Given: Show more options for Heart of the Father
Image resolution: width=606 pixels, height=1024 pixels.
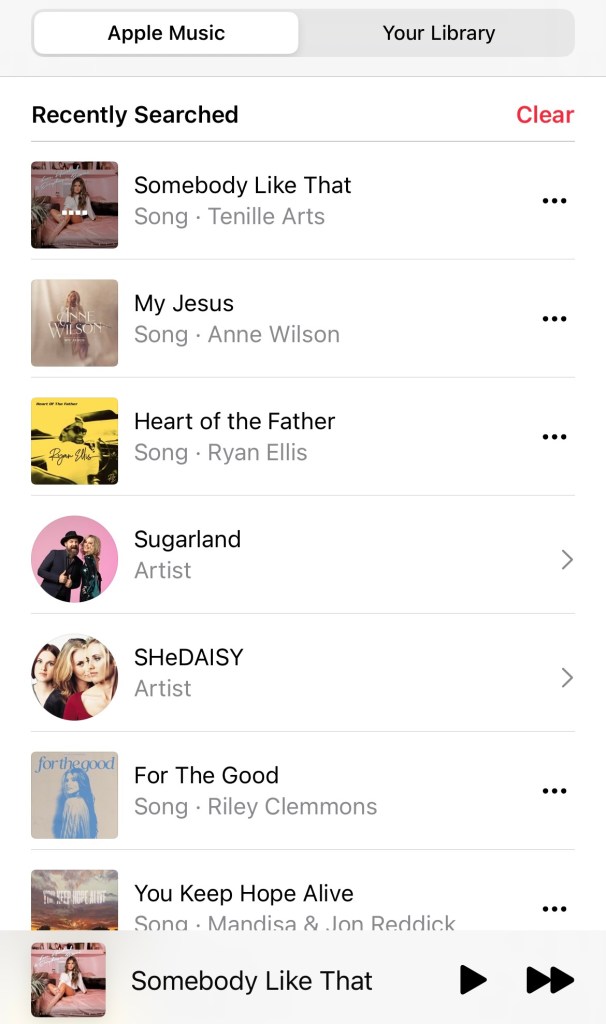Looking at the screenshot, I should click(554, 437).
